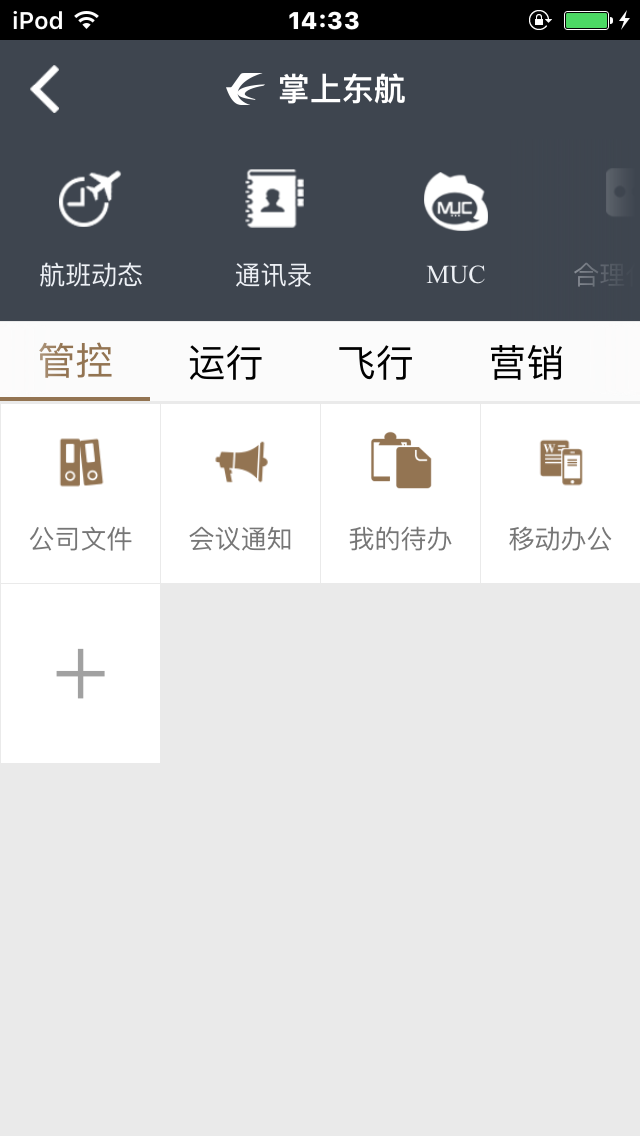Add a new app with the plus tile
Screen dimensions: 640x1136
point(80,673)
